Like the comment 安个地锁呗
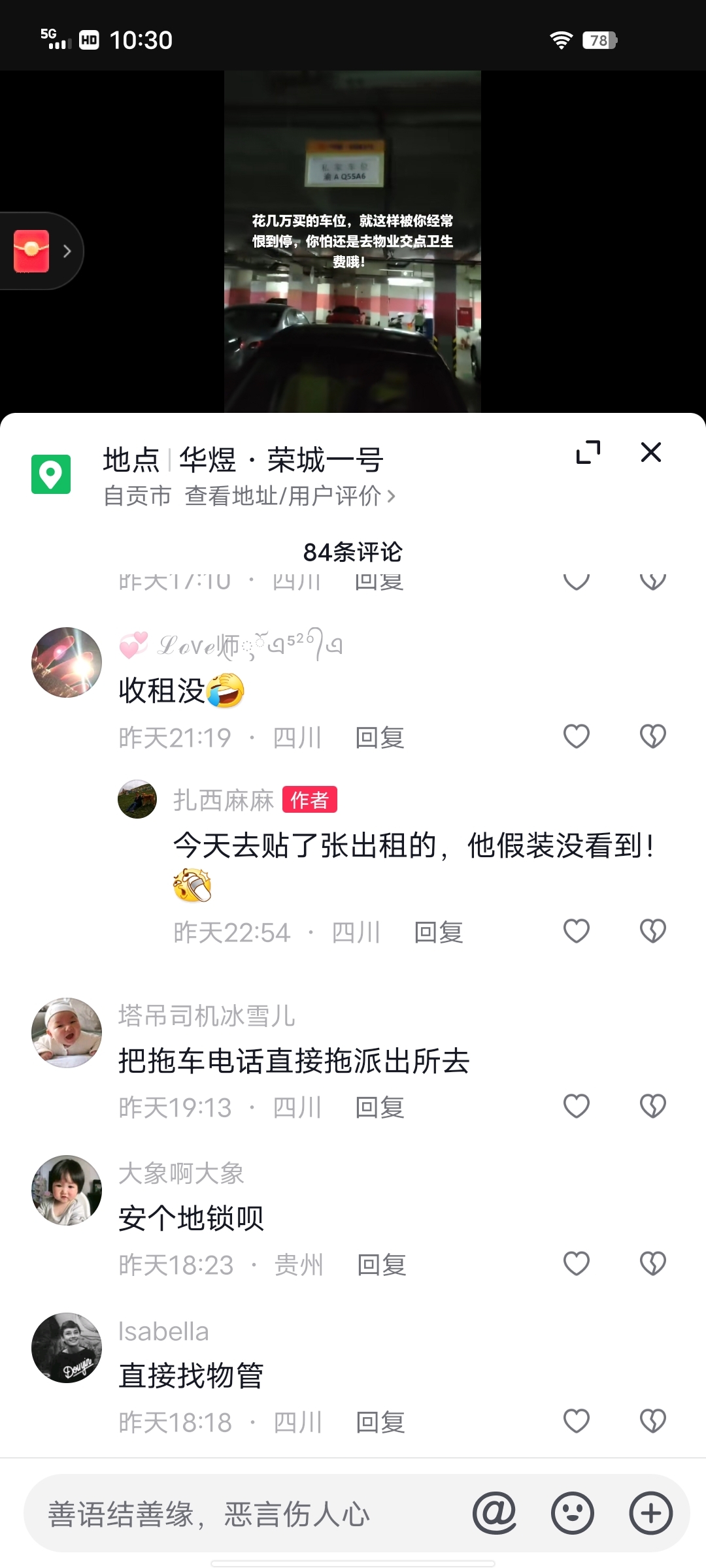The height and width of the screenshot is (1568, 706). [x=576, y=1264]
